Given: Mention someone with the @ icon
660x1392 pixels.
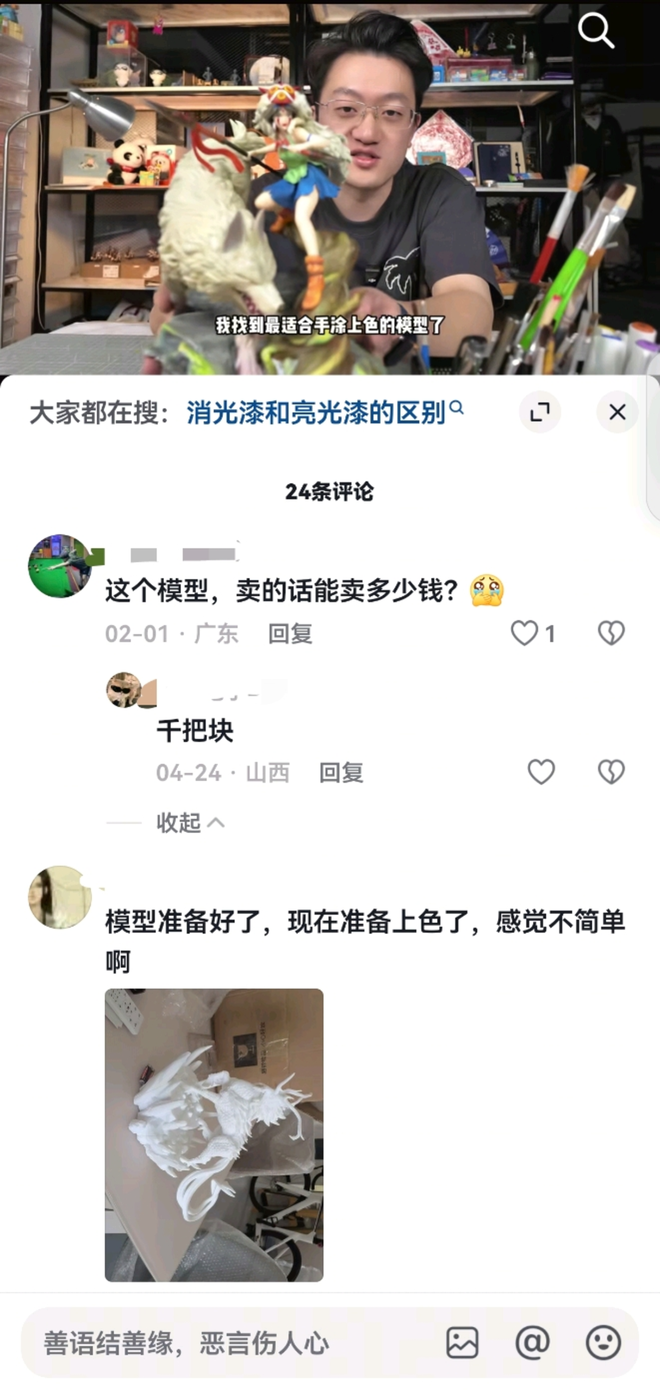Looking at the screenshot, I should click(x=532, y=1343).
